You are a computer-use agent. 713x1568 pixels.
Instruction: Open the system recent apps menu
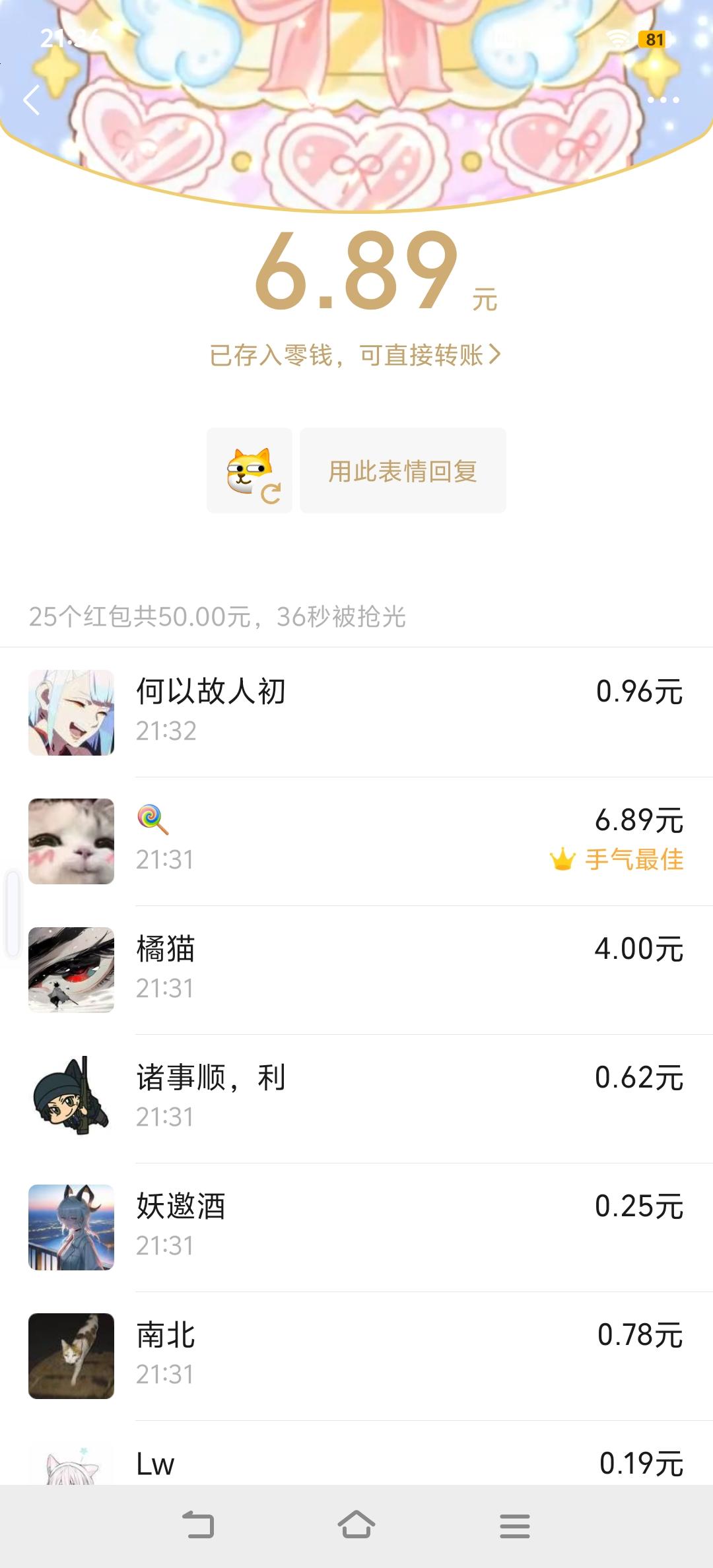(x=515, y=1525)
